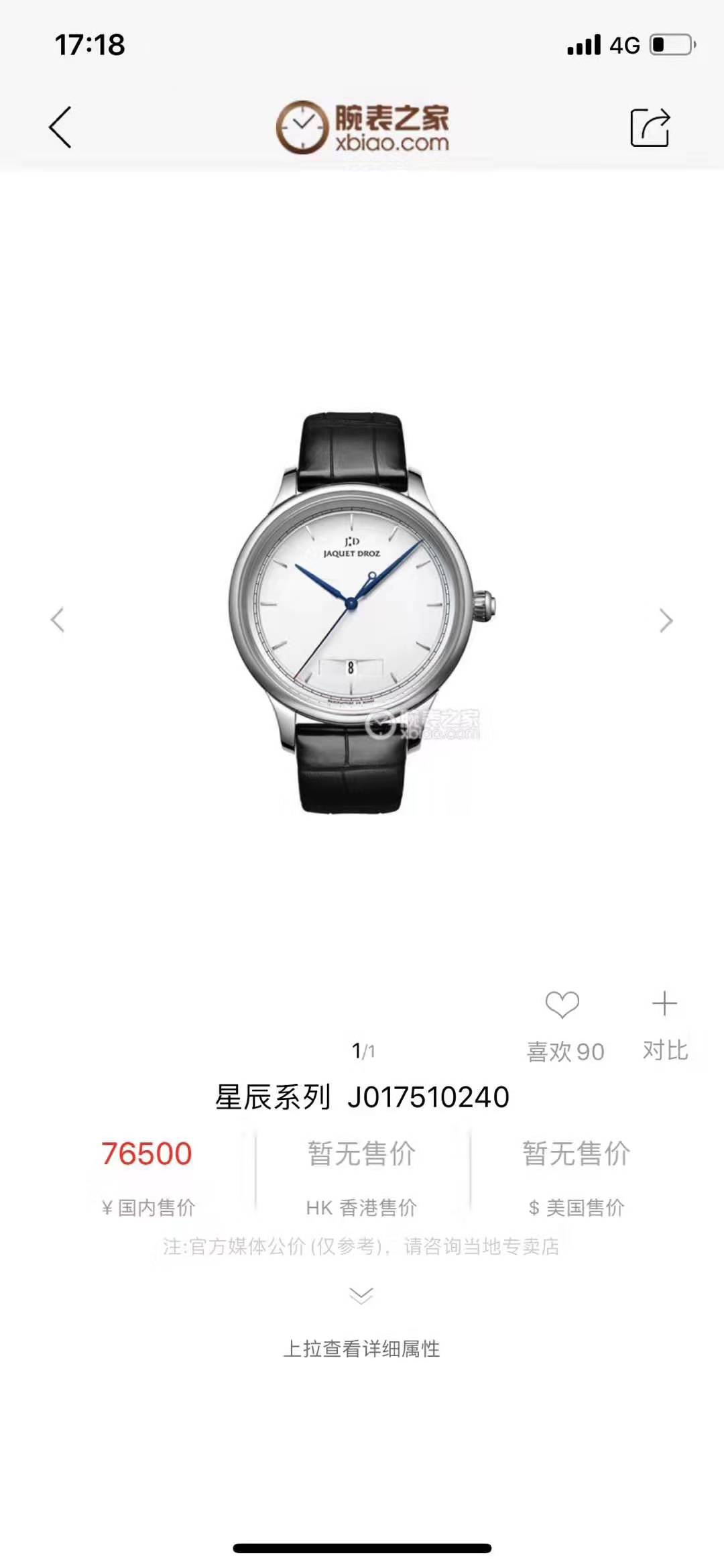724x1568 pixels.
Task: Open the Jaquet Droz watch image
Action: click(362, 613)
